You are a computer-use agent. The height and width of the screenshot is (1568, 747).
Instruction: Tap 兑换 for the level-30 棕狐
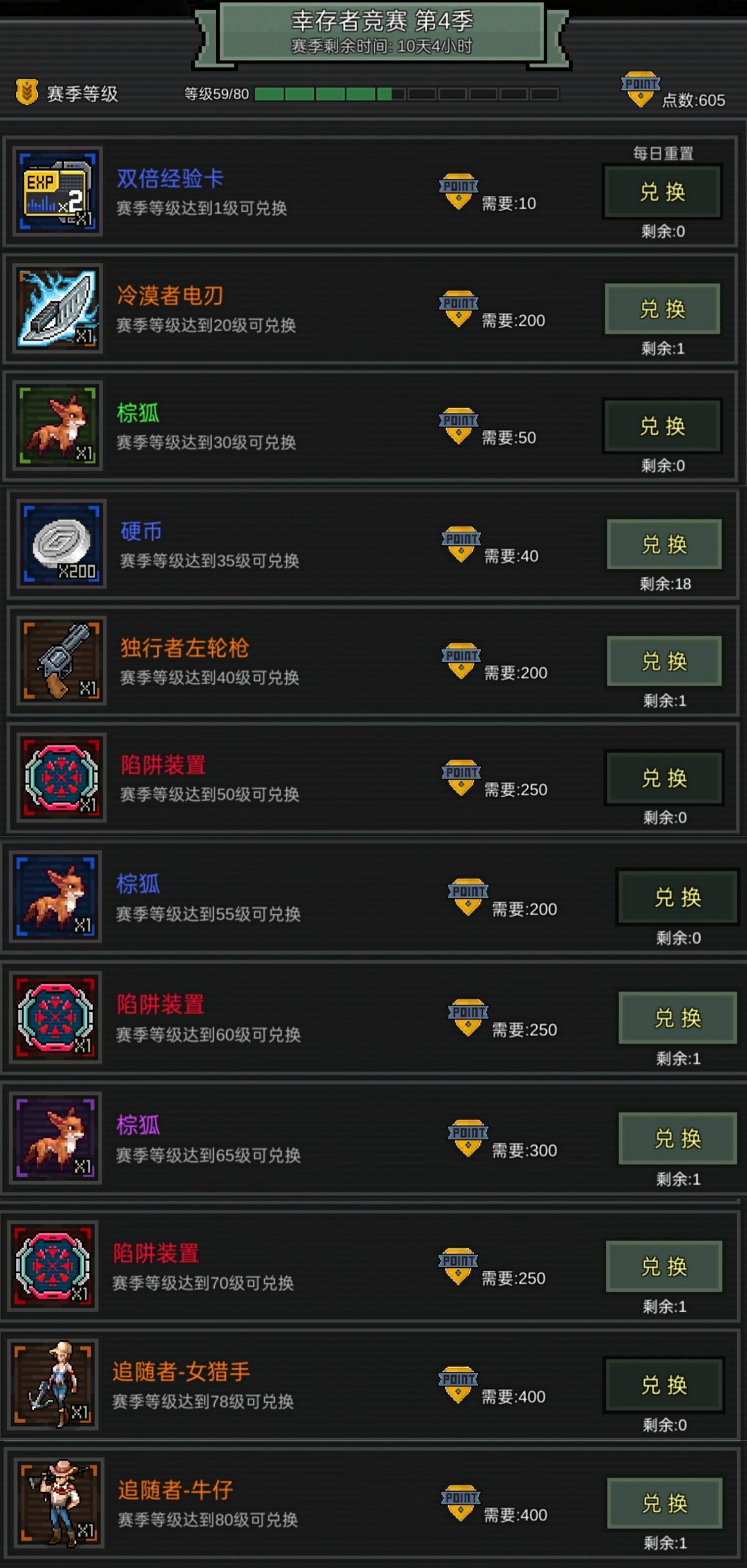tap(663, 425)
